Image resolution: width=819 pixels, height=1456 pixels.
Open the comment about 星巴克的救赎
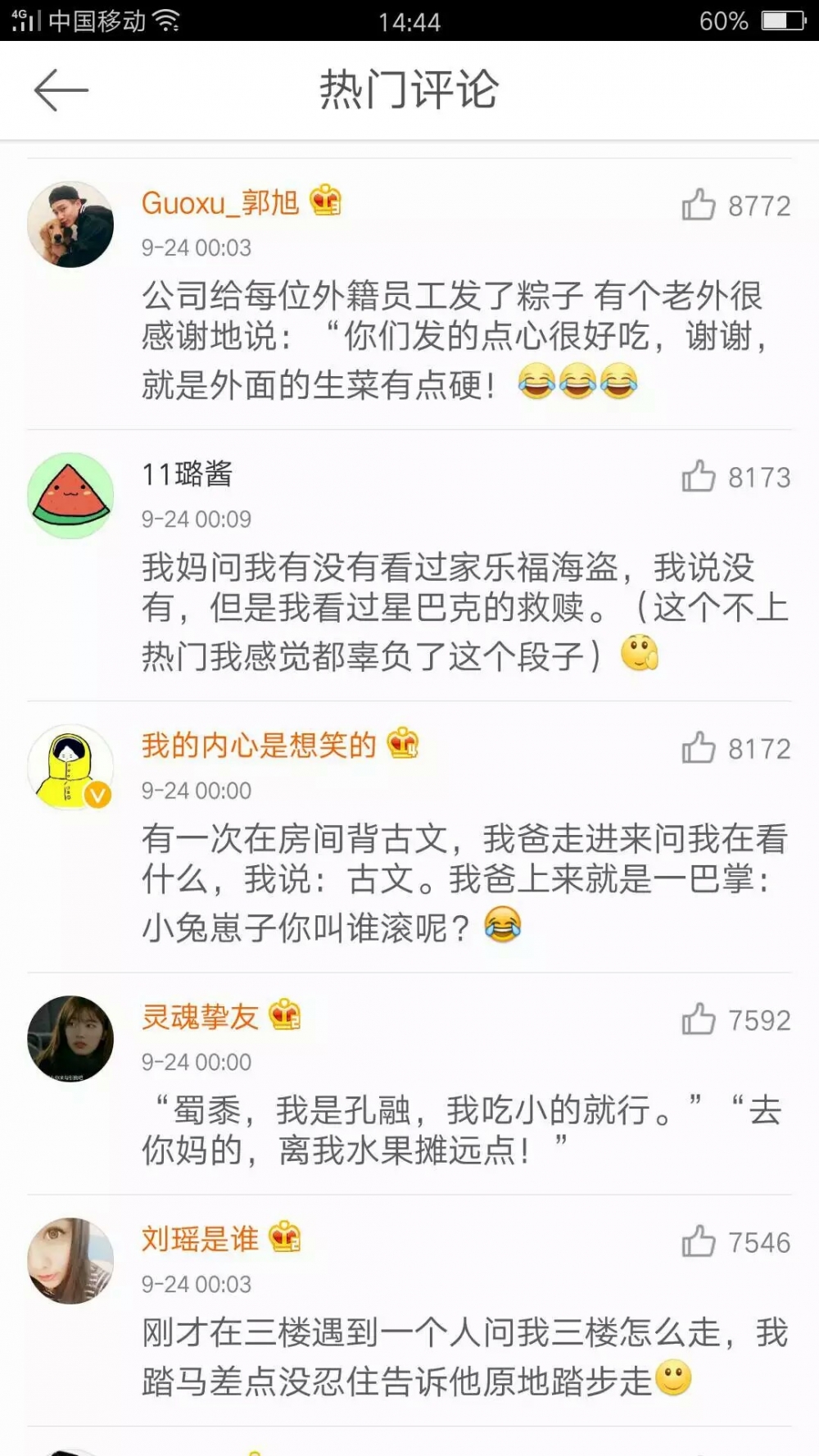point(464,611)
